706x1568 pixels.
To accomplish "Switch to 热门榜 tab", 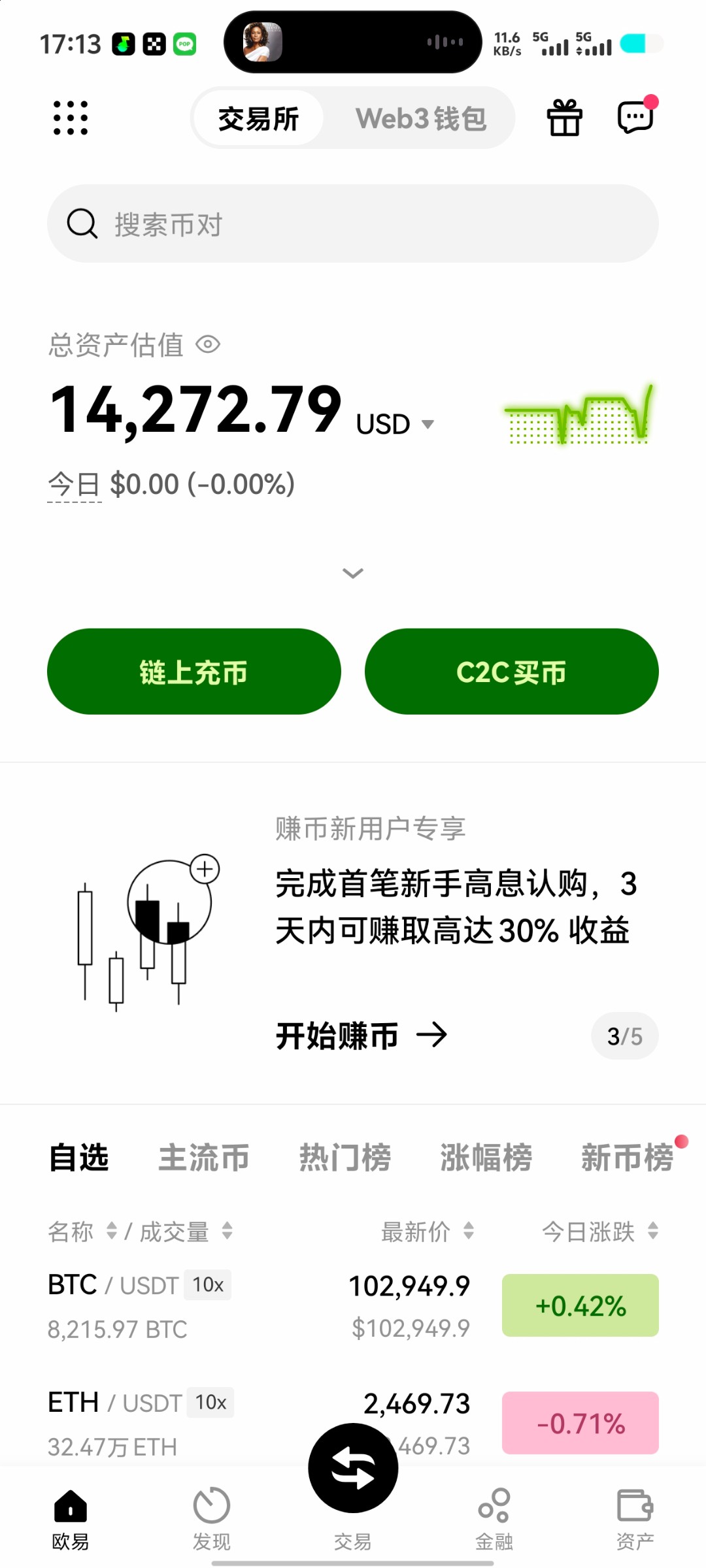I will [x=345, y=1157].
